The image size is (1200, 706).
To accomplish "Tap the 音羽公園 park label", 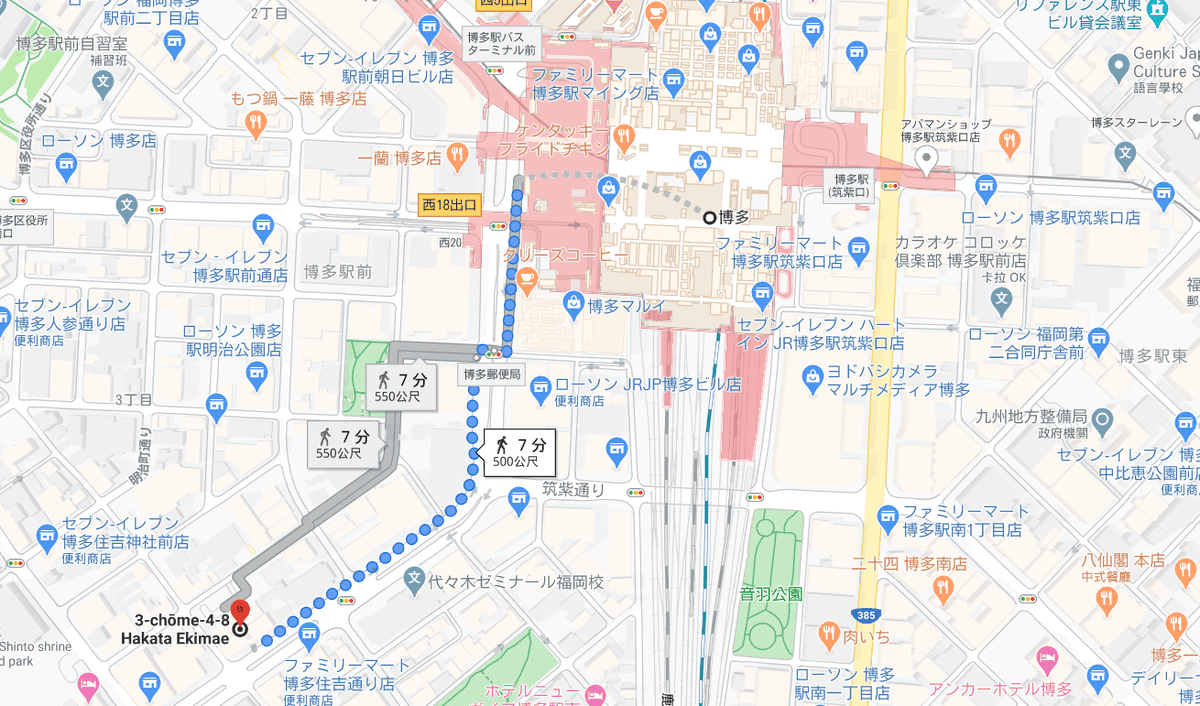I will click(770, 593).
